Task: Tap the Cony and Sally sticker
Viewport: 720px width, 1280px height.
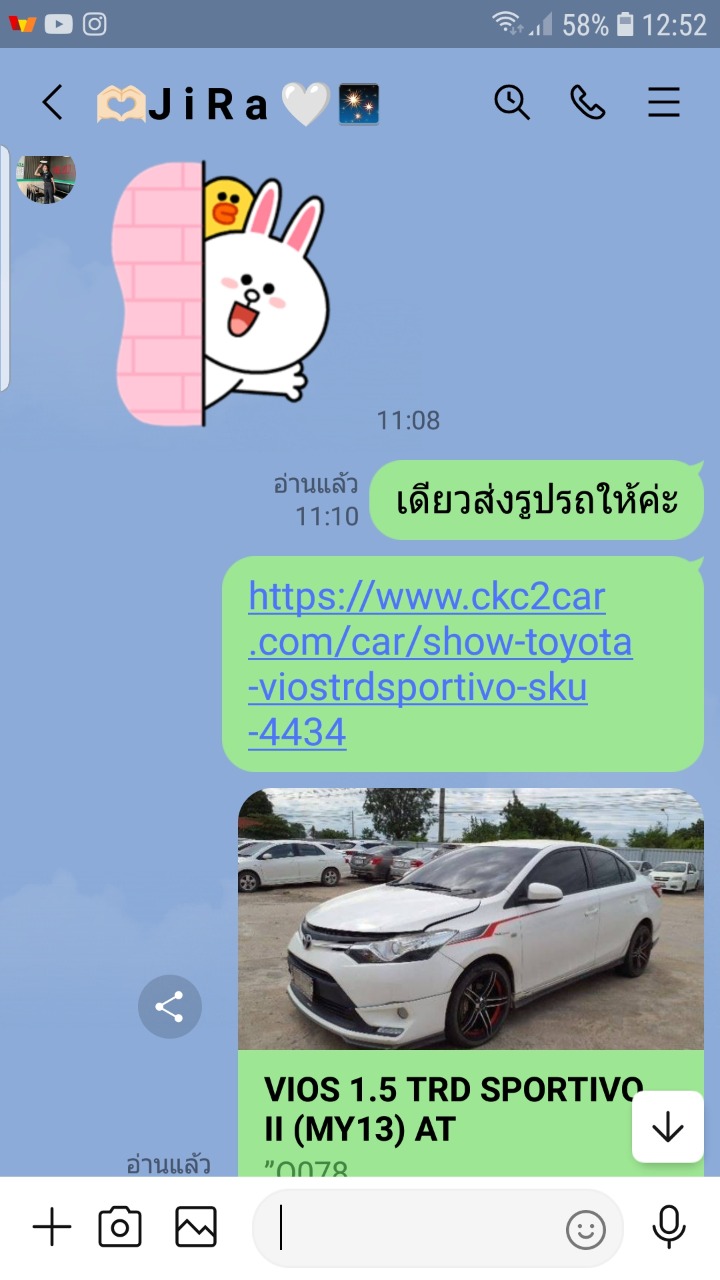Action: coord(219,292)
